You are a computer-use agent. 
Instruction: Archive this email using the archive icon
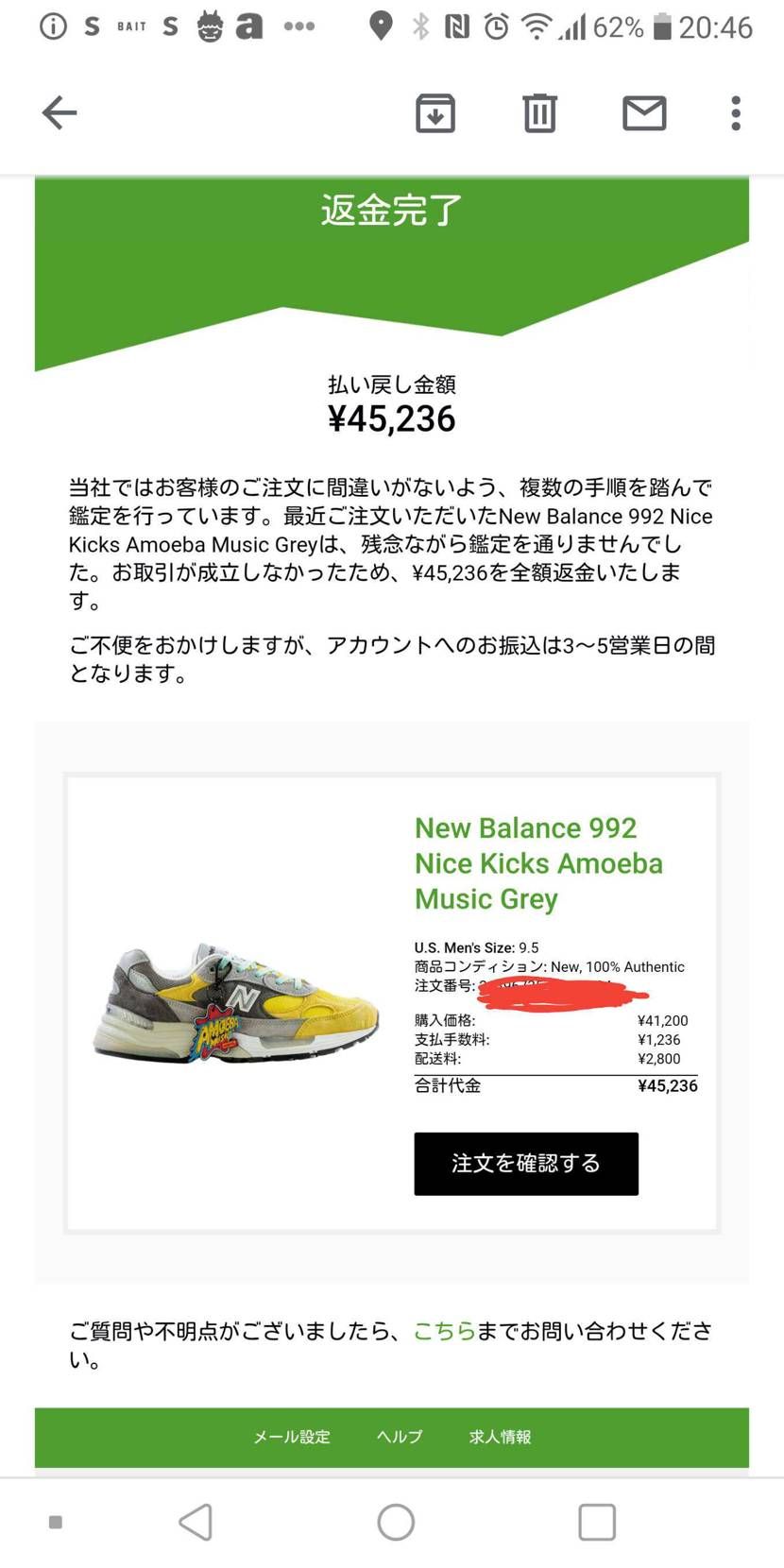click(x=435, y=112)
